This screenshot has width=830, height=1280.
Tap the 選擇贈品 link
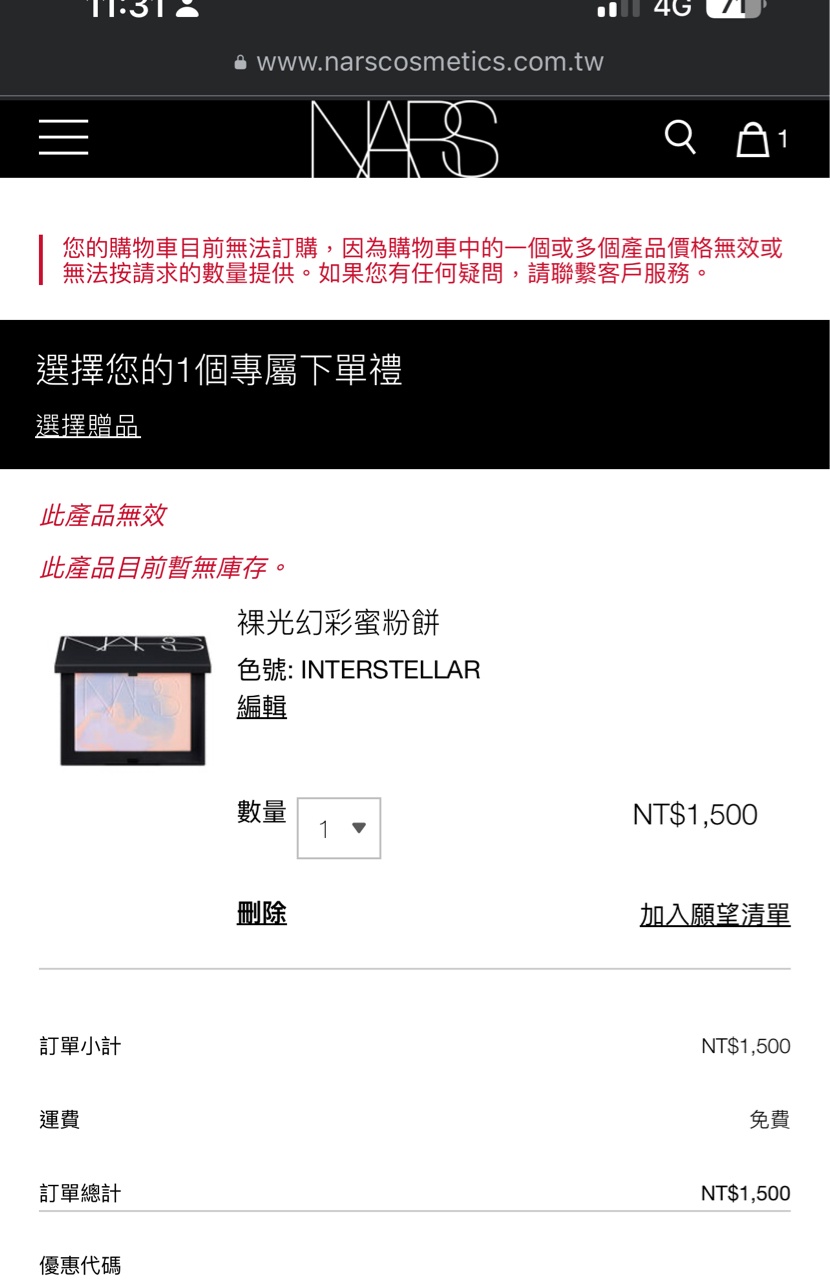pos(88,427)
